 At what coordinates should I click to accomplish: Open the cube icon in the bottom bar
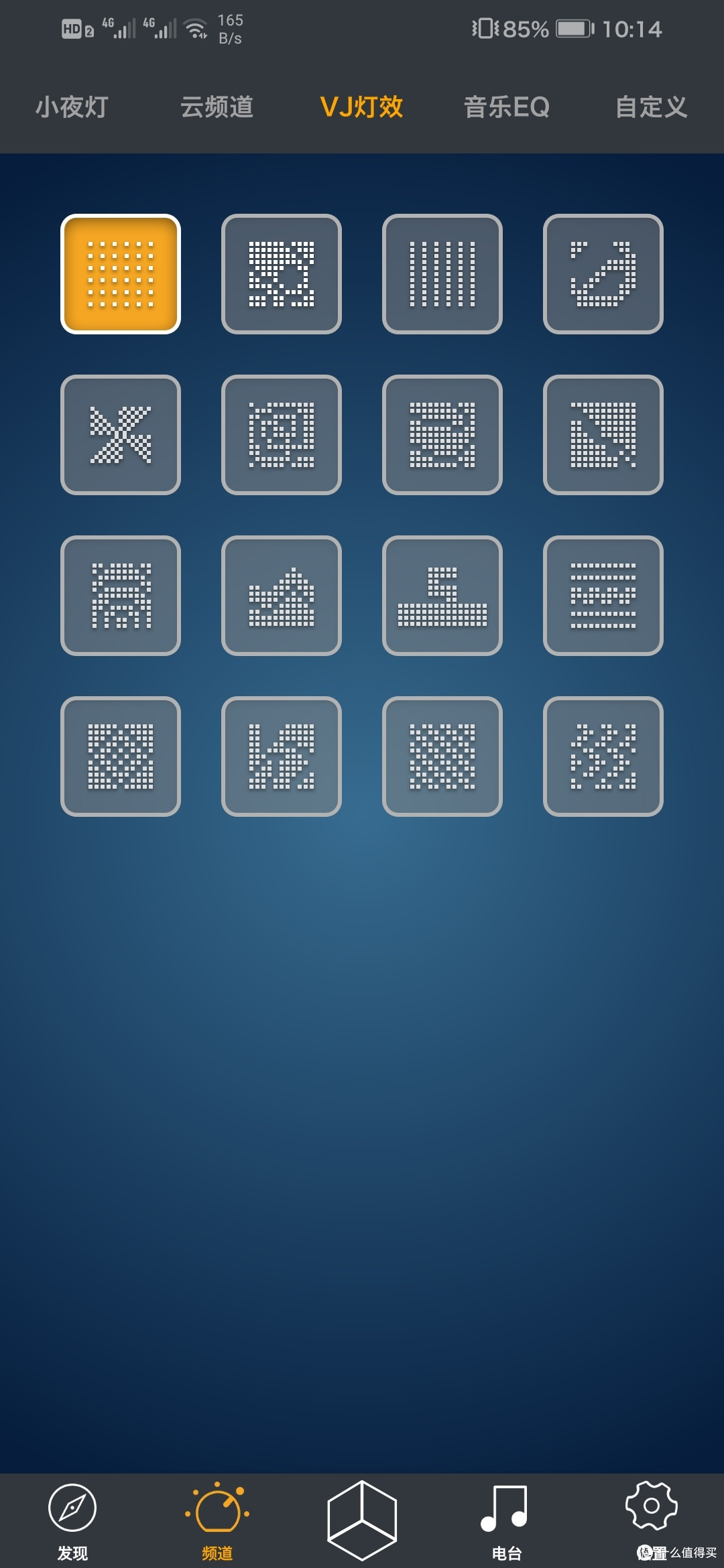362,1520
